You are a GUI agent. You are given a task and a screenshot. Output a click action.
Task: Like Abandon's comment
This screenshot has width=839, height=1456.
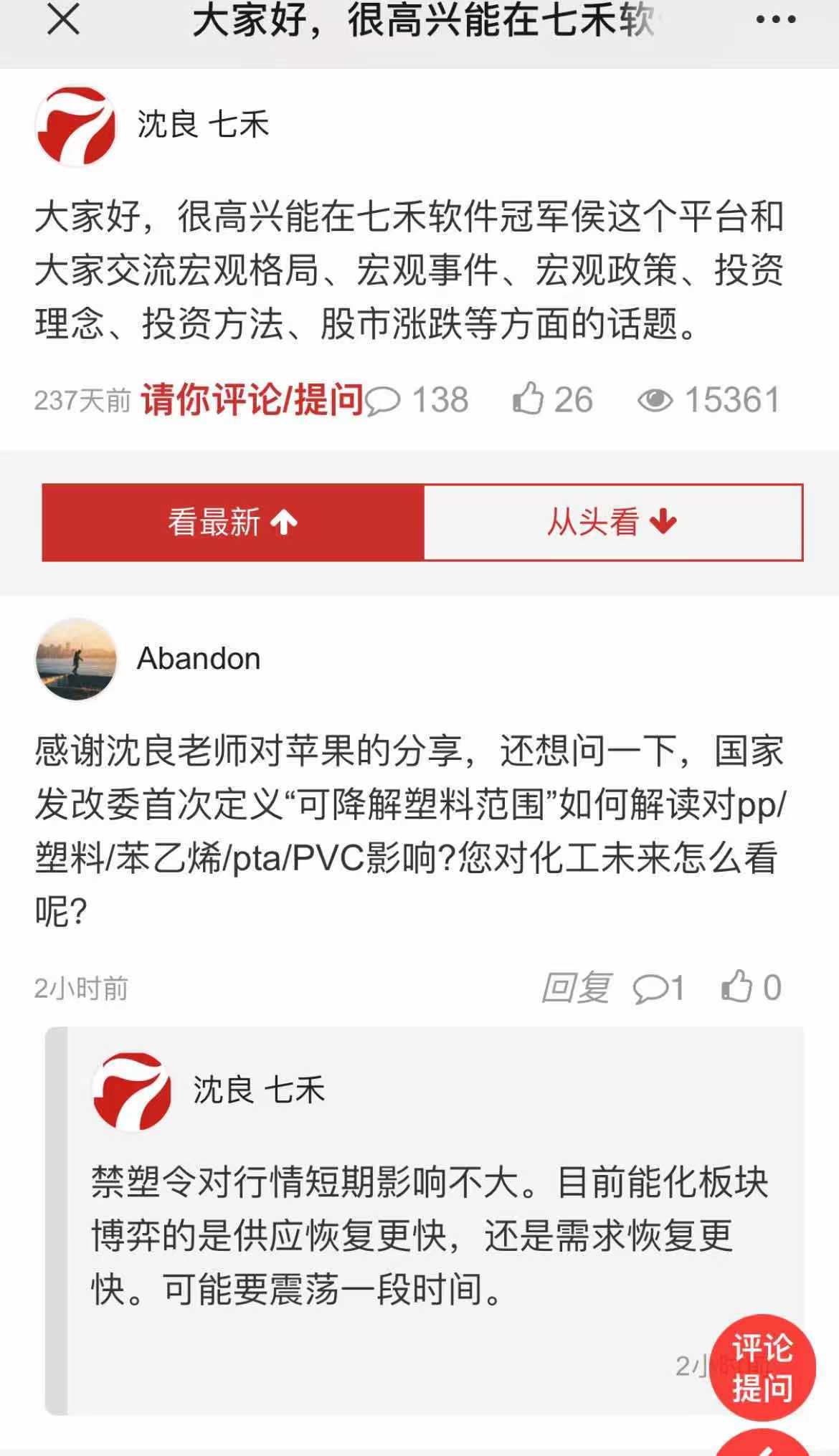(x=751, y=988)
